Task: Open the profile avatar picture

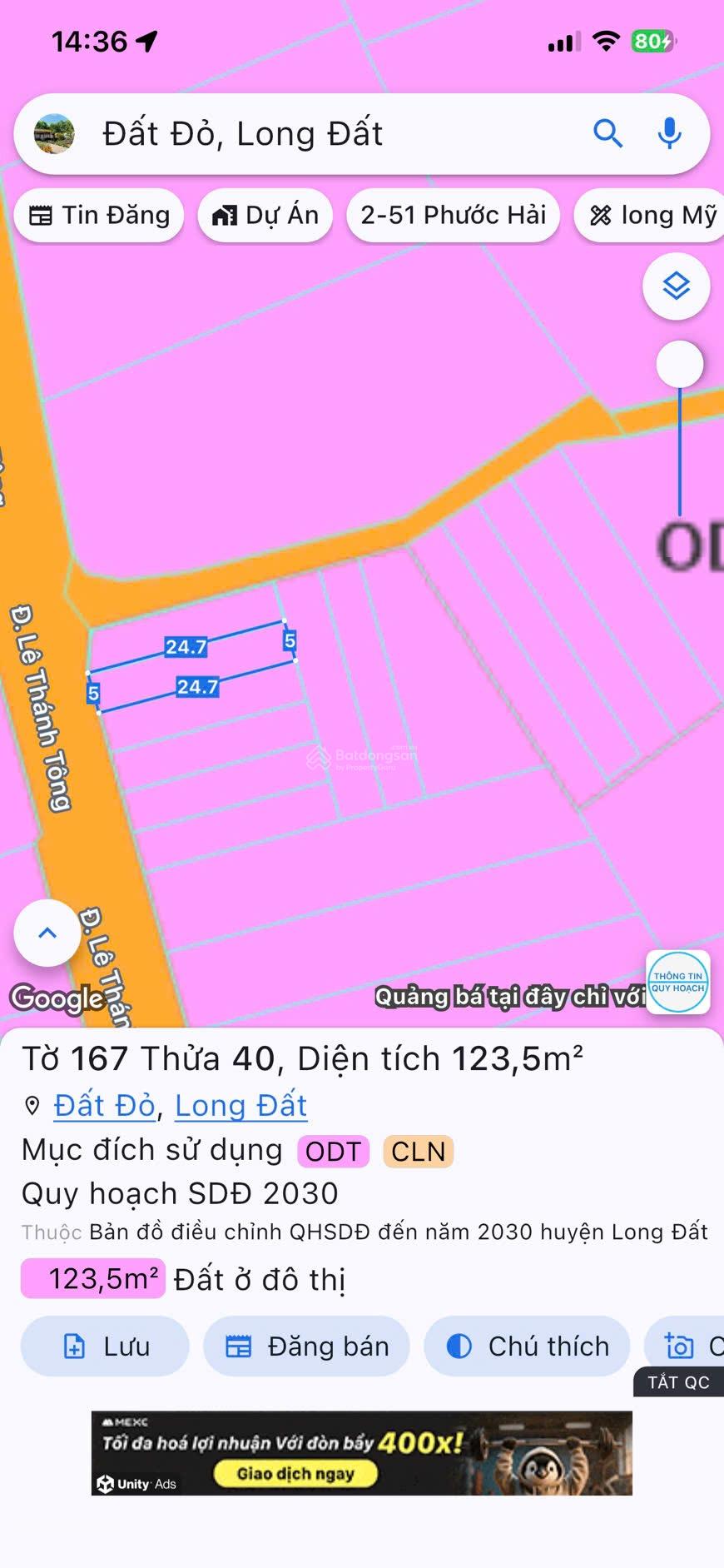Action: pos(54,134)
